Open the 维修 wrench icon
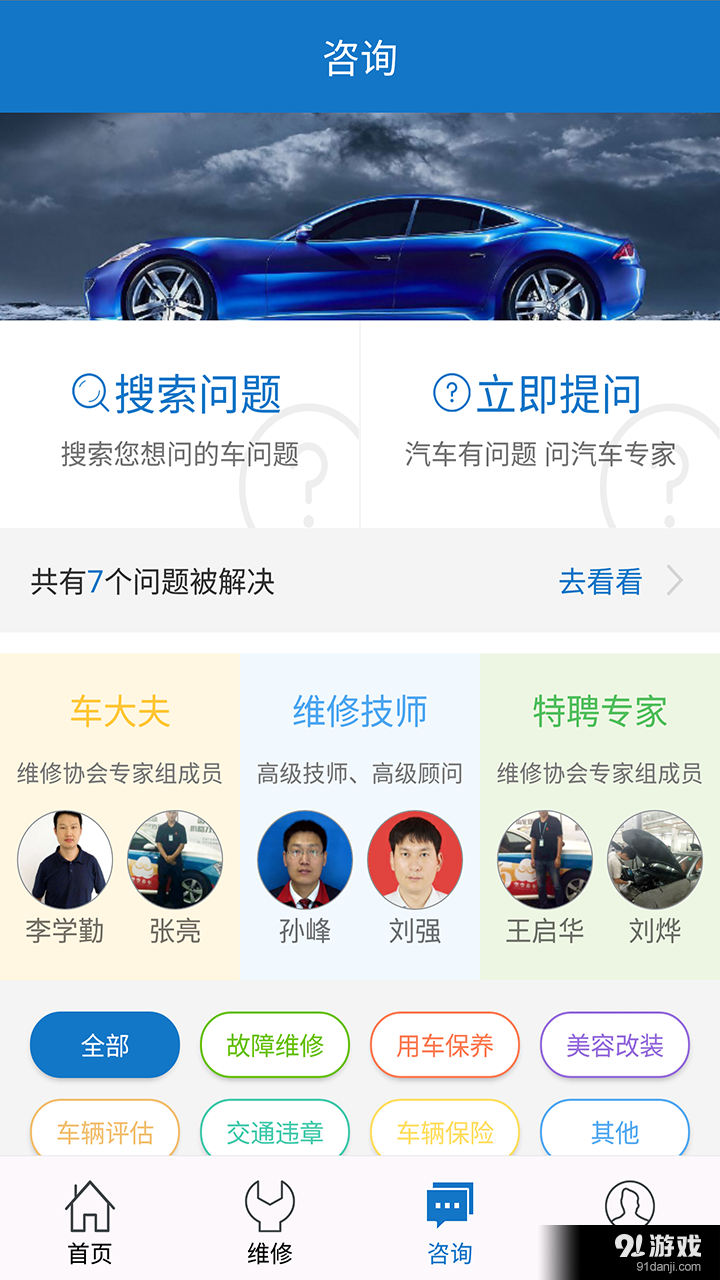720x1280 pixels. (x=270, y=1207)
